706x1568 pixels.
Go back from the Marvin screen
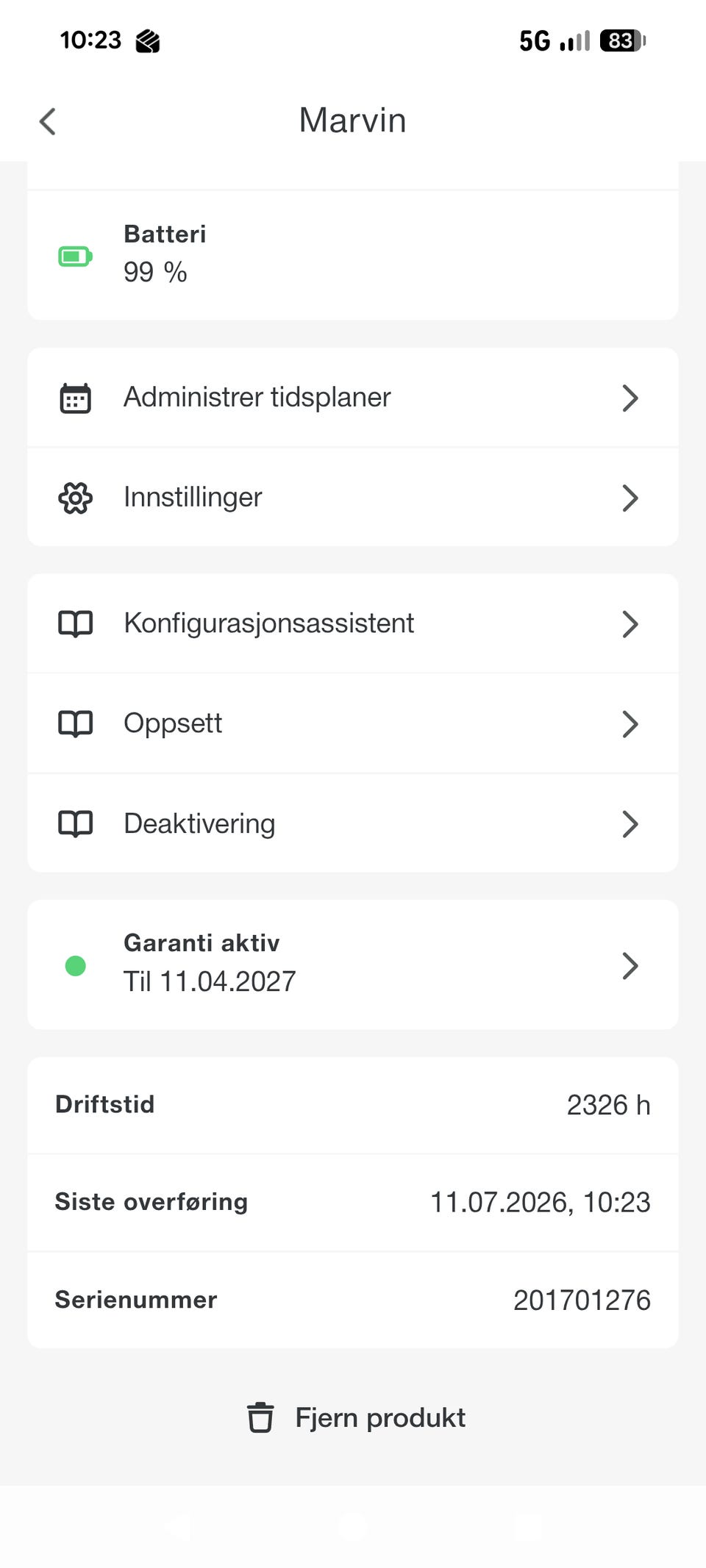tap(48, 121)
